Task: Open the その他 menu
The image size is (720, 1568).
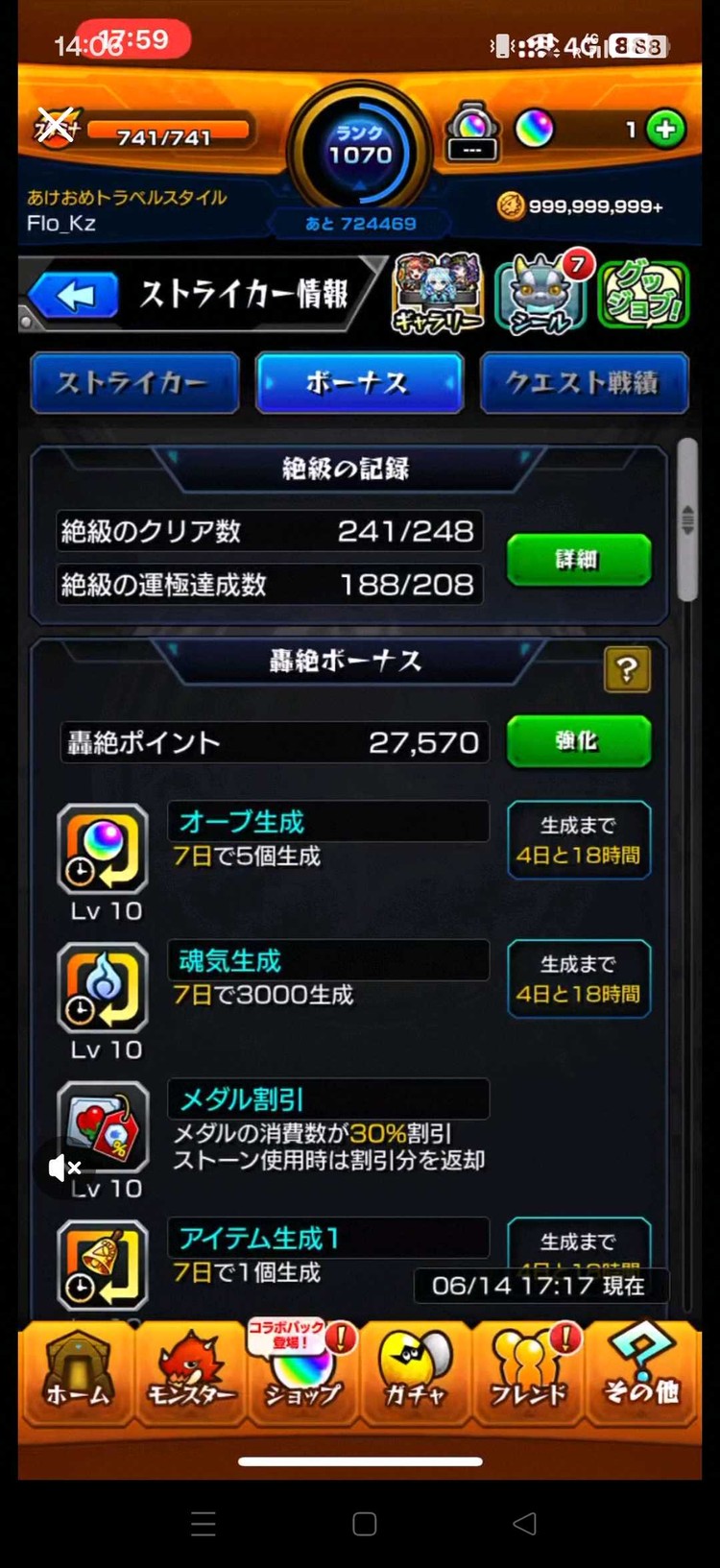Action: pos(641,1371)
